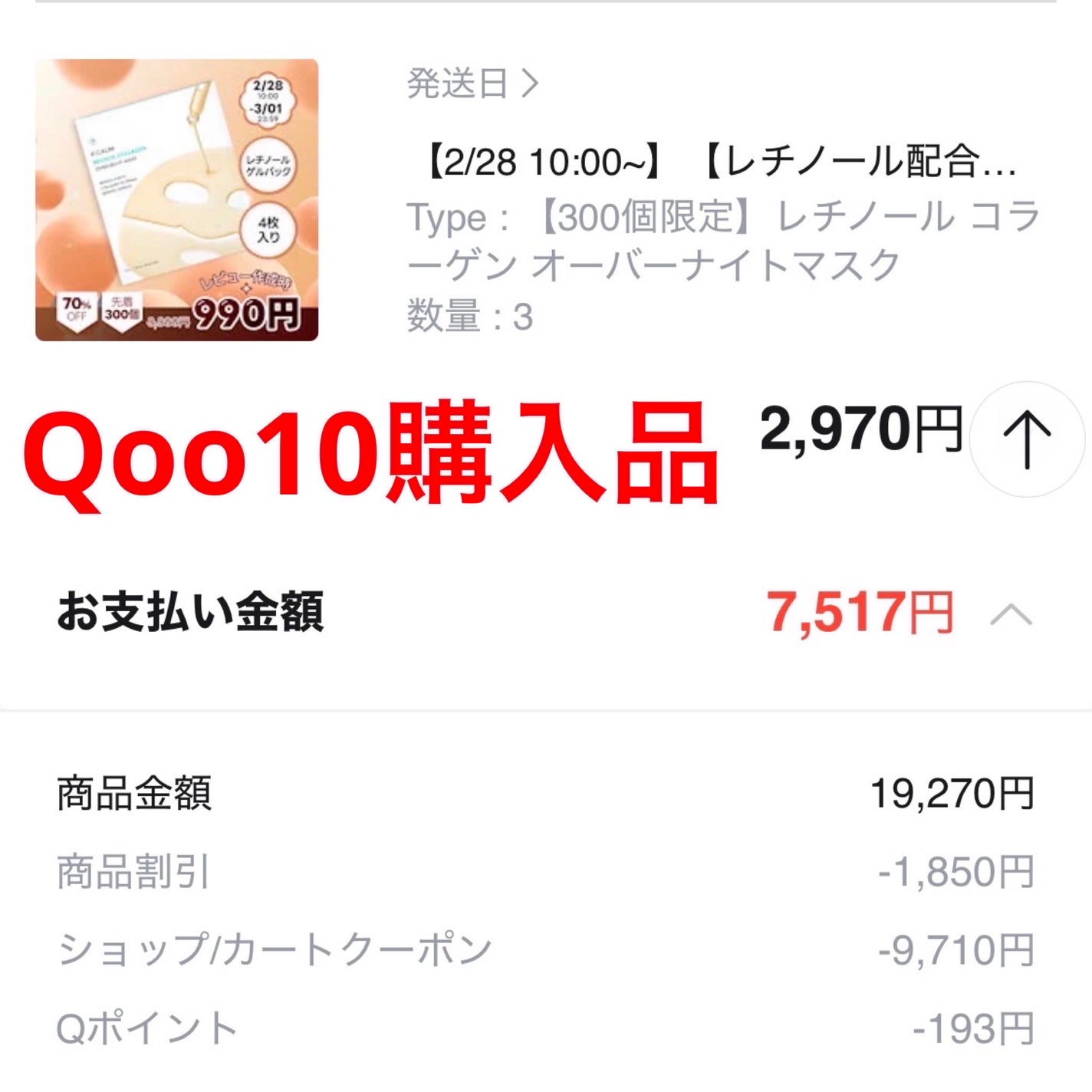Viewport: 1092px width, 1092px height.
Task: Tap the scroll-to-top arrow button
Action: [x=1026, y=439]
